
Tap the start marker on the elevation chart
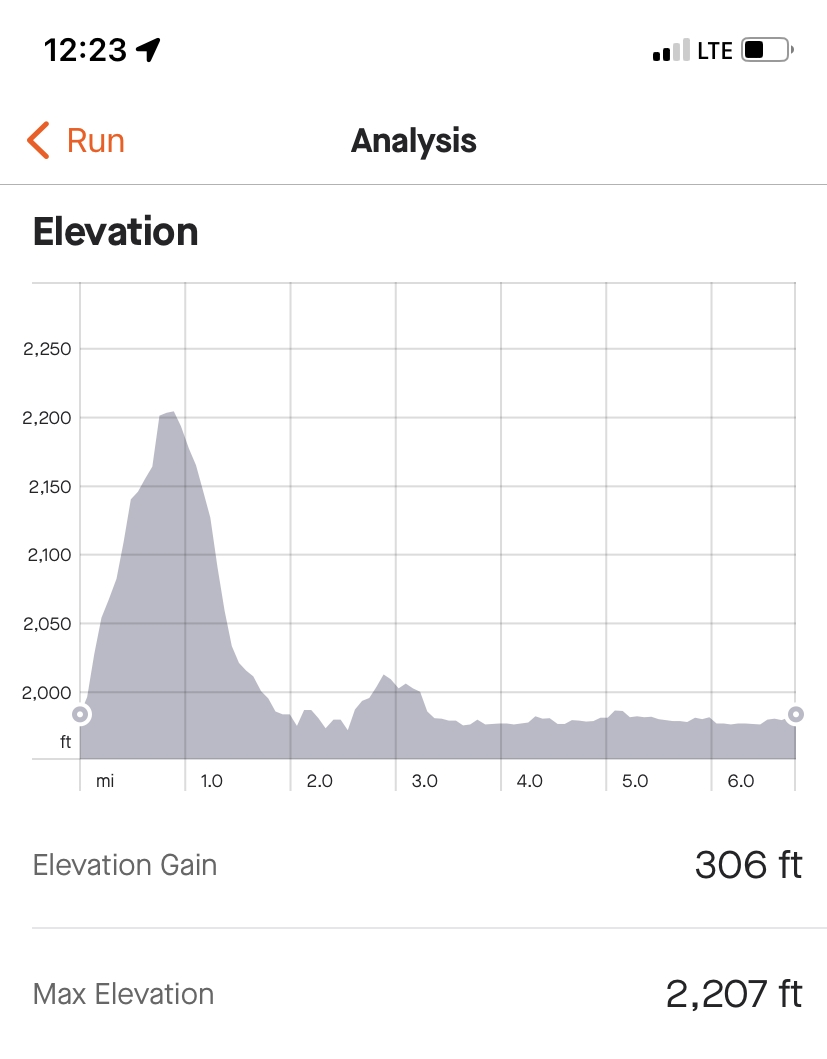80,714
